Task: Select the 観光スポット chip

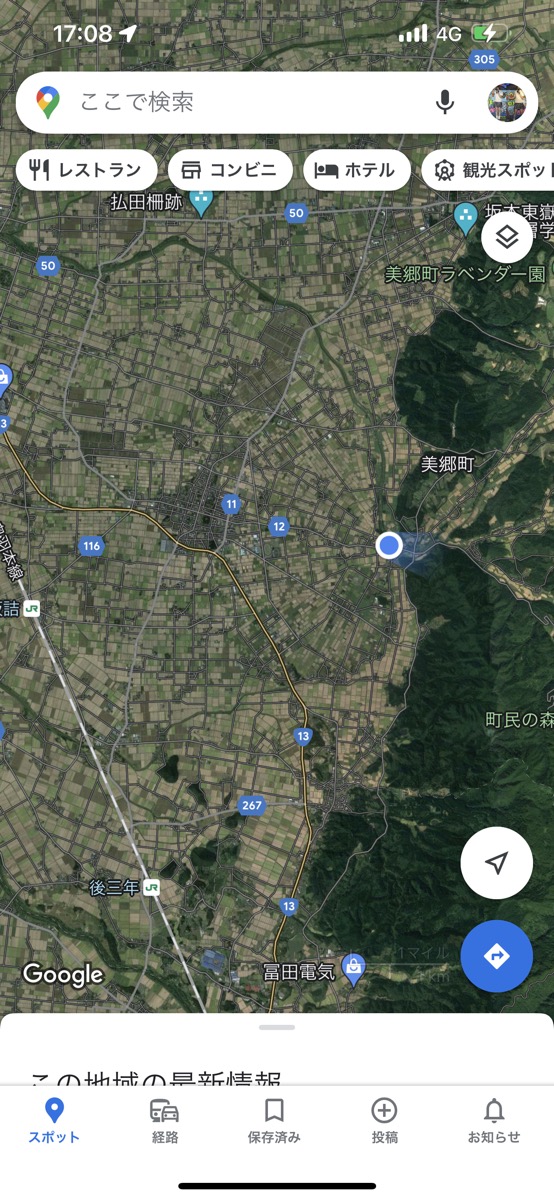Action: coord(488,170)
